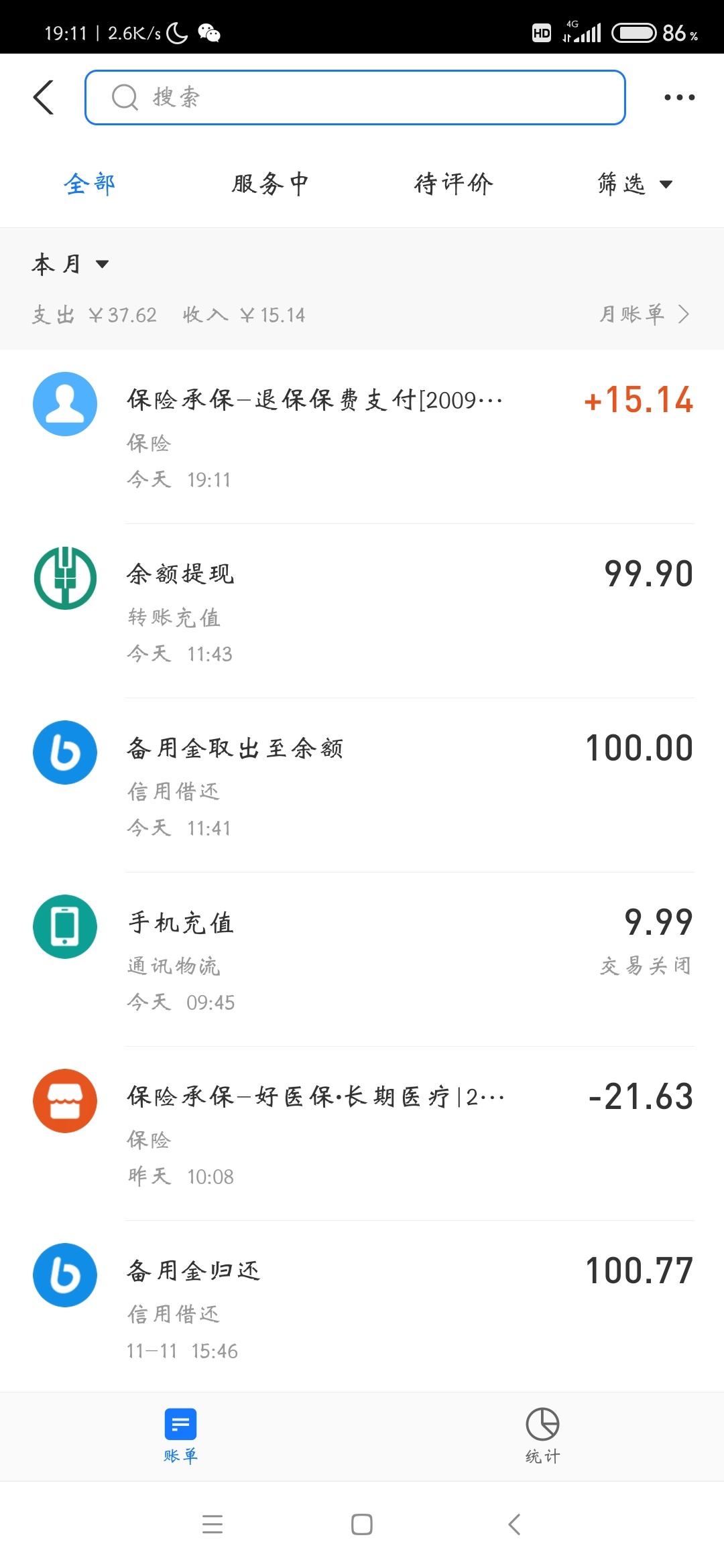This screenshot has height=1568, width=724.
Task: Switch to the 待评价 tab
Action: click(454, 184)
